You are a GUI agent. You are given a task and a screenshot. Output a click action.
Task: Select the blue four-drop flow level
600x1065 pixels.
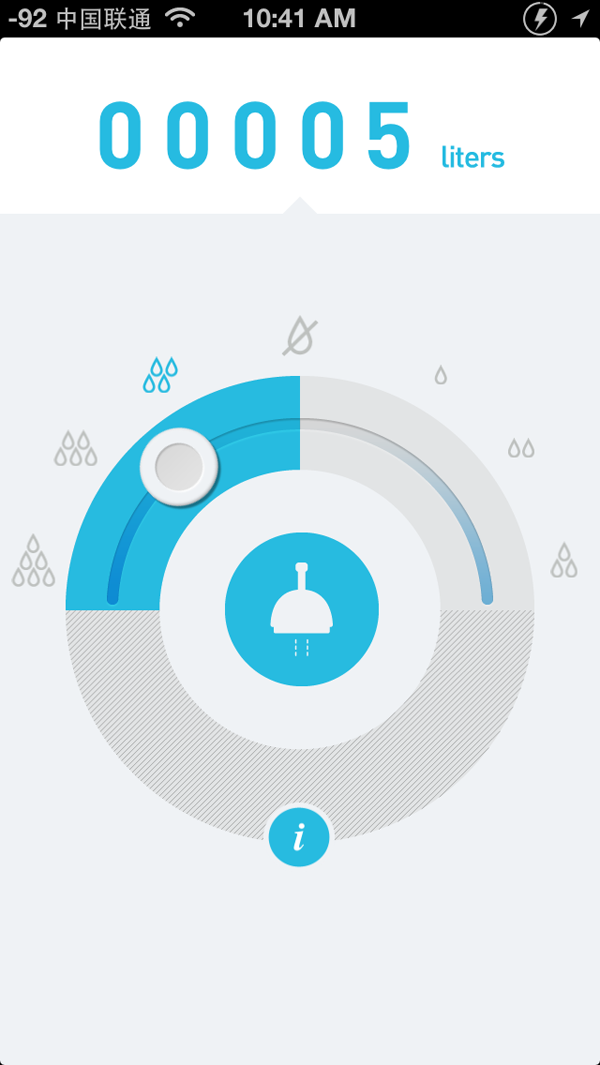pos(160,375)
